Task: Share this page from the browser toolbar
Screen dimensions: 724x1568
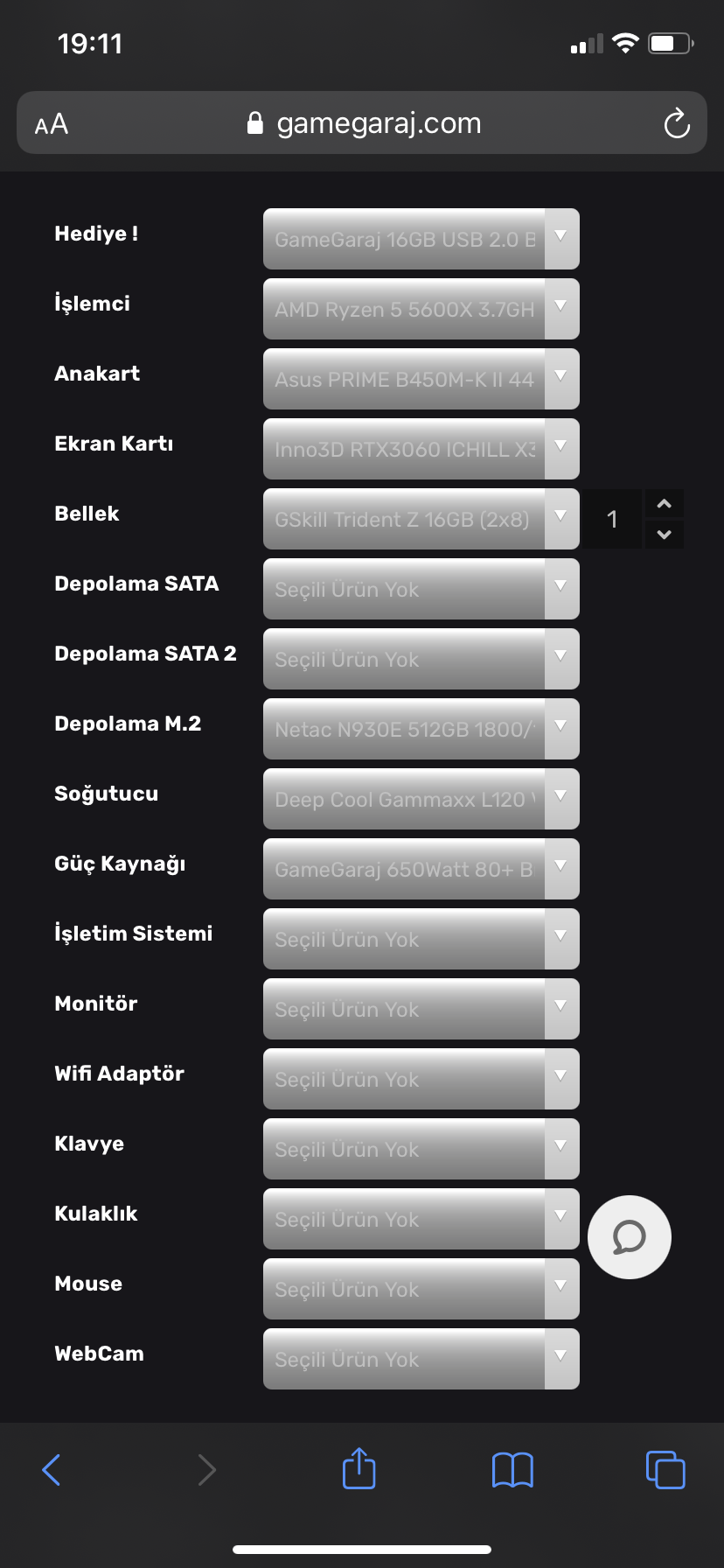Action: click(x=359, y=1468)
